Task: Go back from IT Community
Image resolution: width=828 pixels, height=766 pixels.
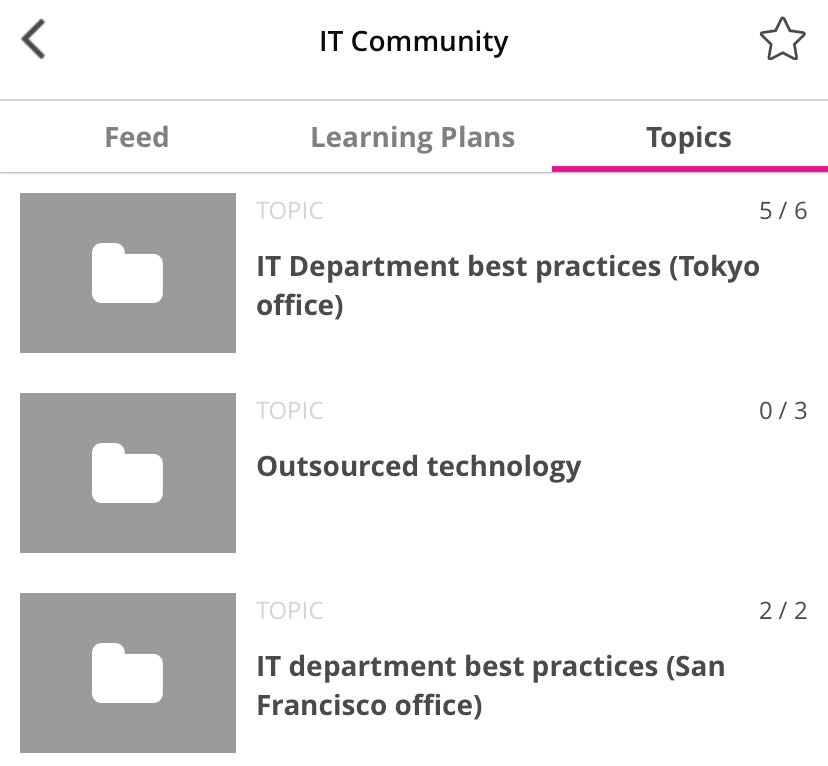Action: coord(34,41)
